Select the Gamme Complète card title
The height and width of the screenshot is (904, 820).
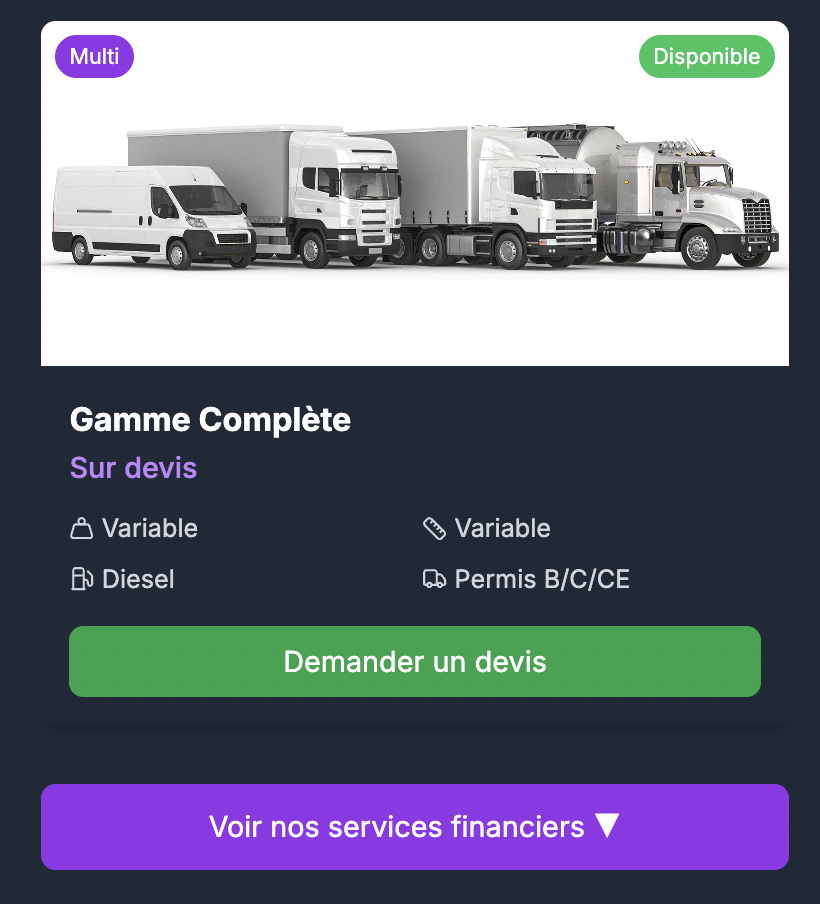tap(209, 420)
